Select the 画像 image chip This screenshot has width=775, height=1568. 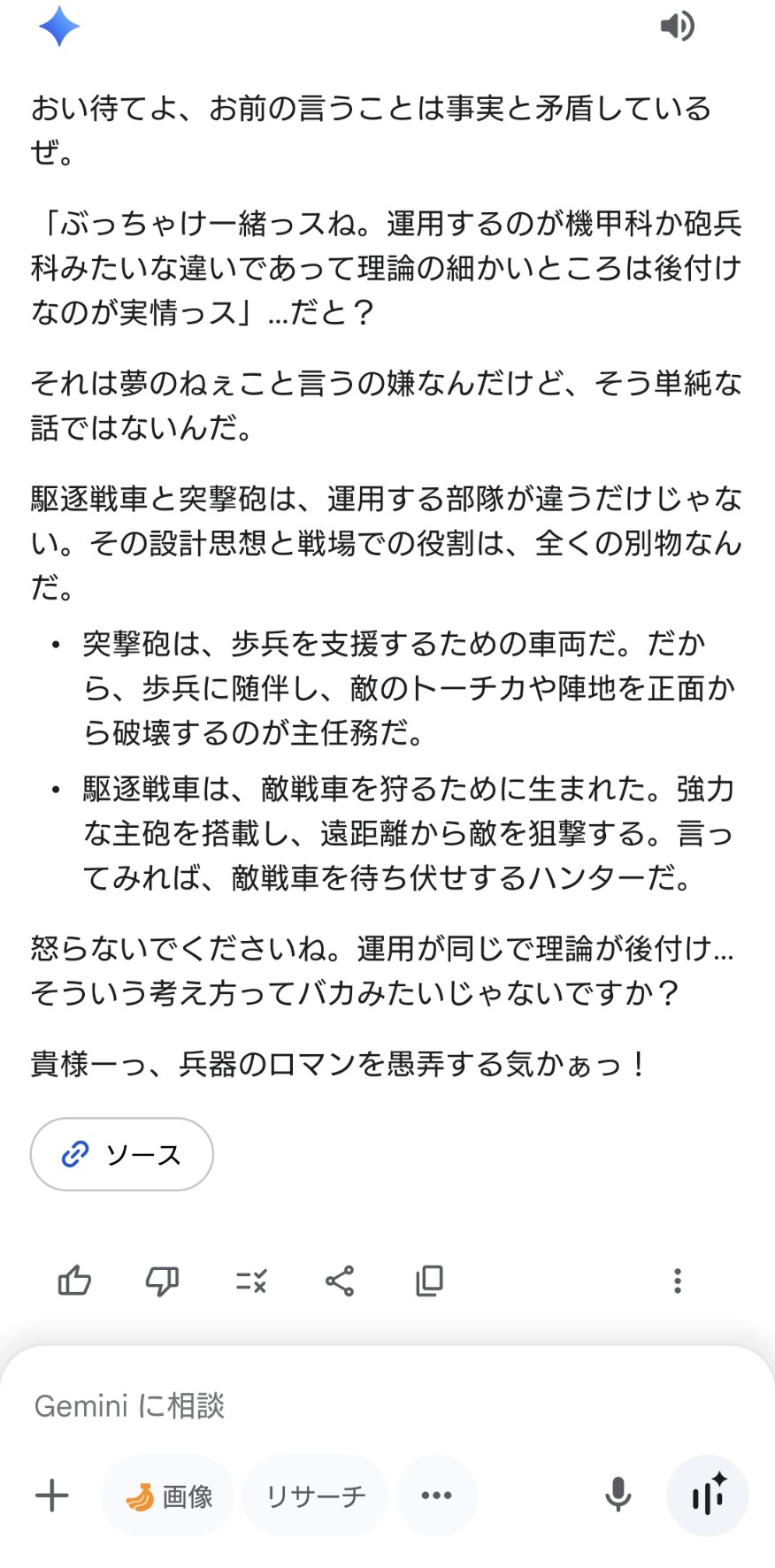(x=168, y=1495)
